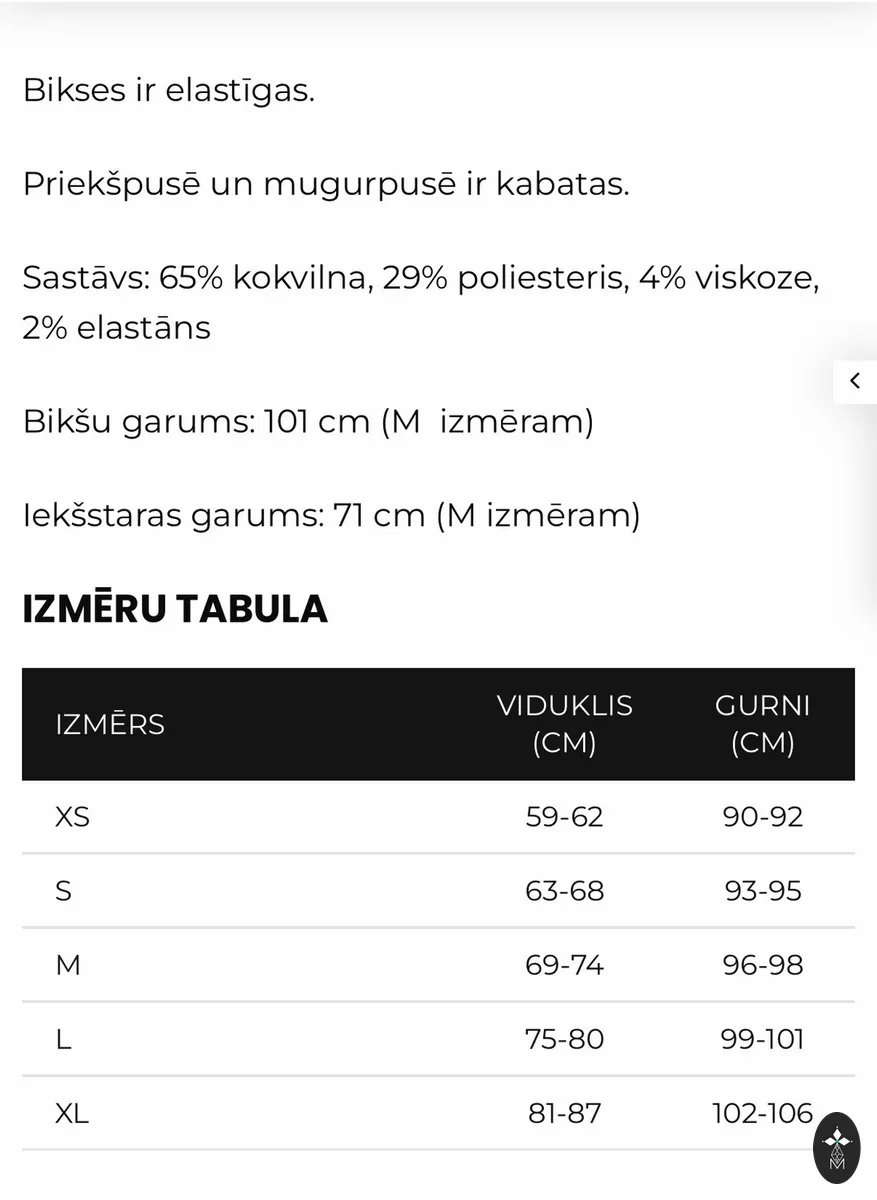
Task: Tap the floating round logo button
Action: coord(837,1148)
